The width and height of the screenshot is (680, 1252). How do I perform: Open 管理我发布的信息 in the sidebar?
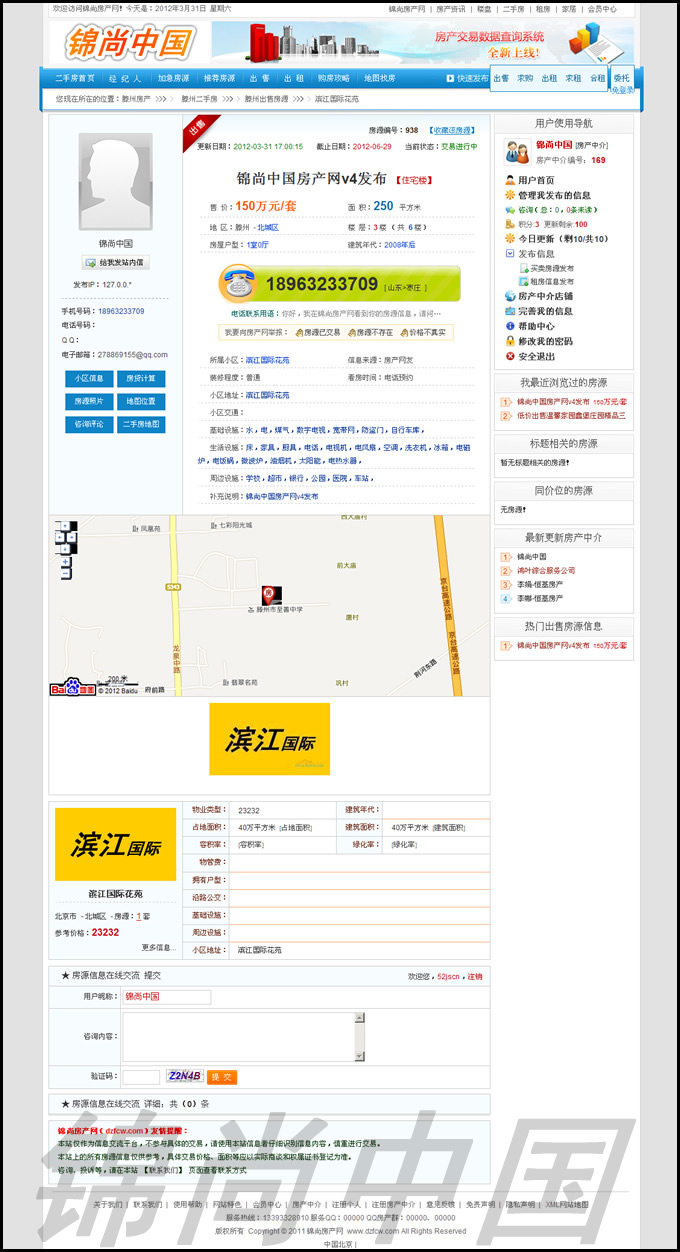553,195
